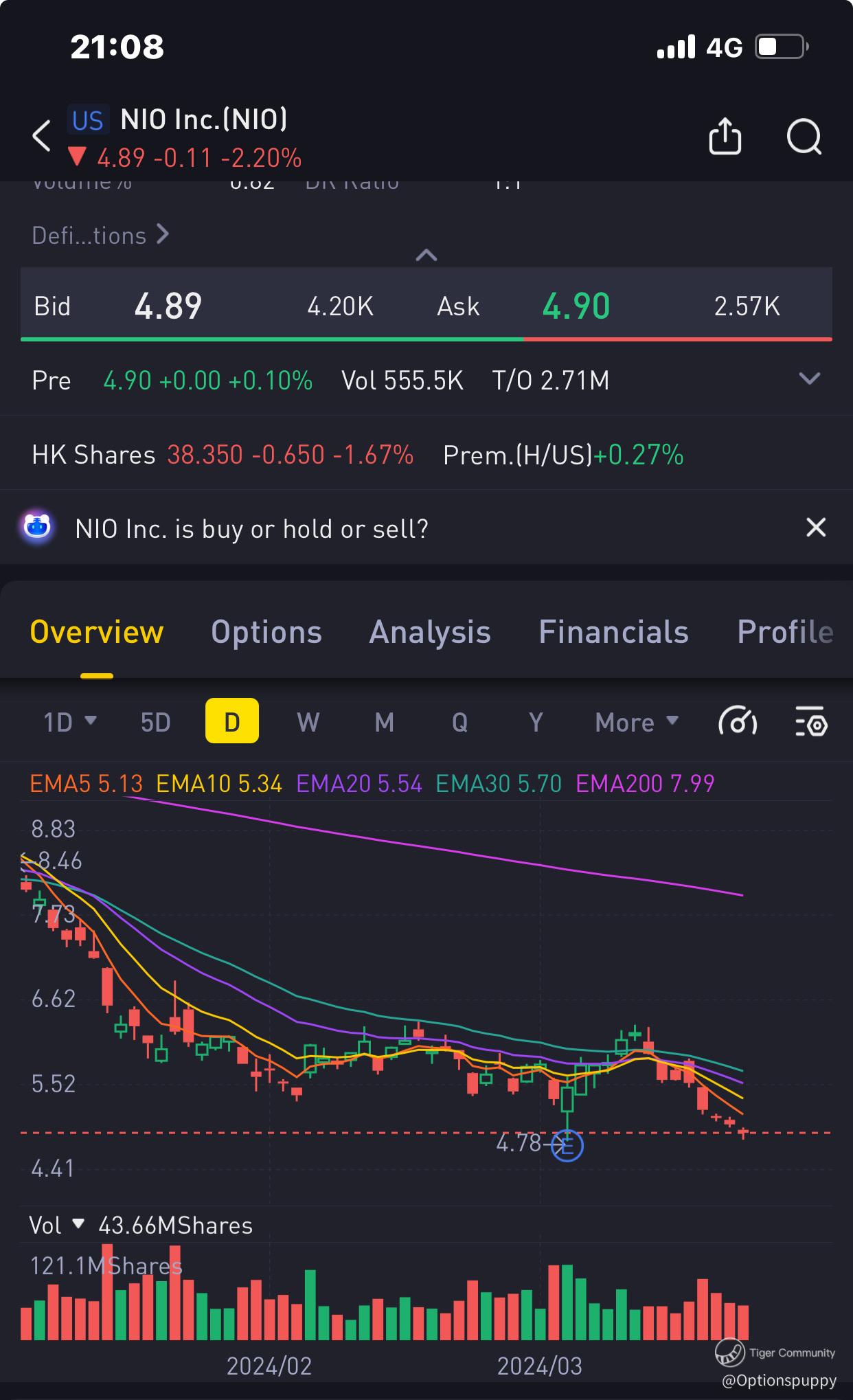Switch to the Analysis tab
853x1400 pixels.
point(430,632)
